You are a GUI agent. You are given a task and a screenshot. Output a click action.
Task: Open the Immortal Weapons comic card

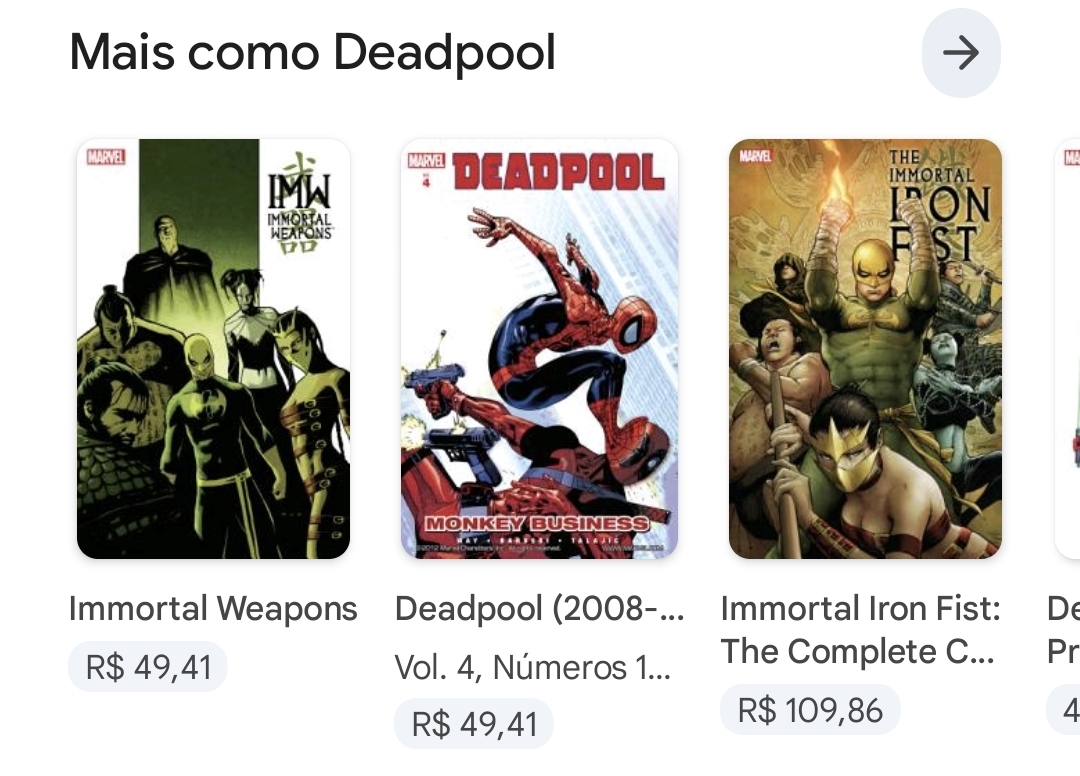[x=213, y=349]
